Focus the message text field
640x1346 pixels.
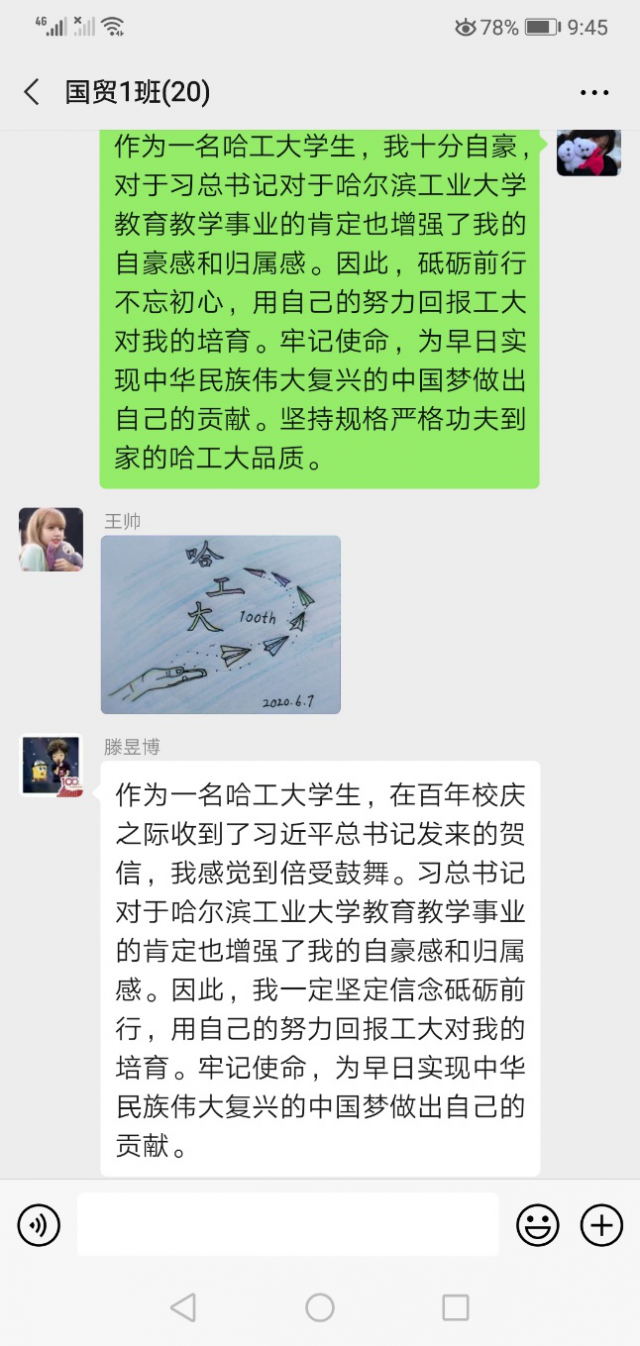pyautogui.click(x=287, y=1225)
